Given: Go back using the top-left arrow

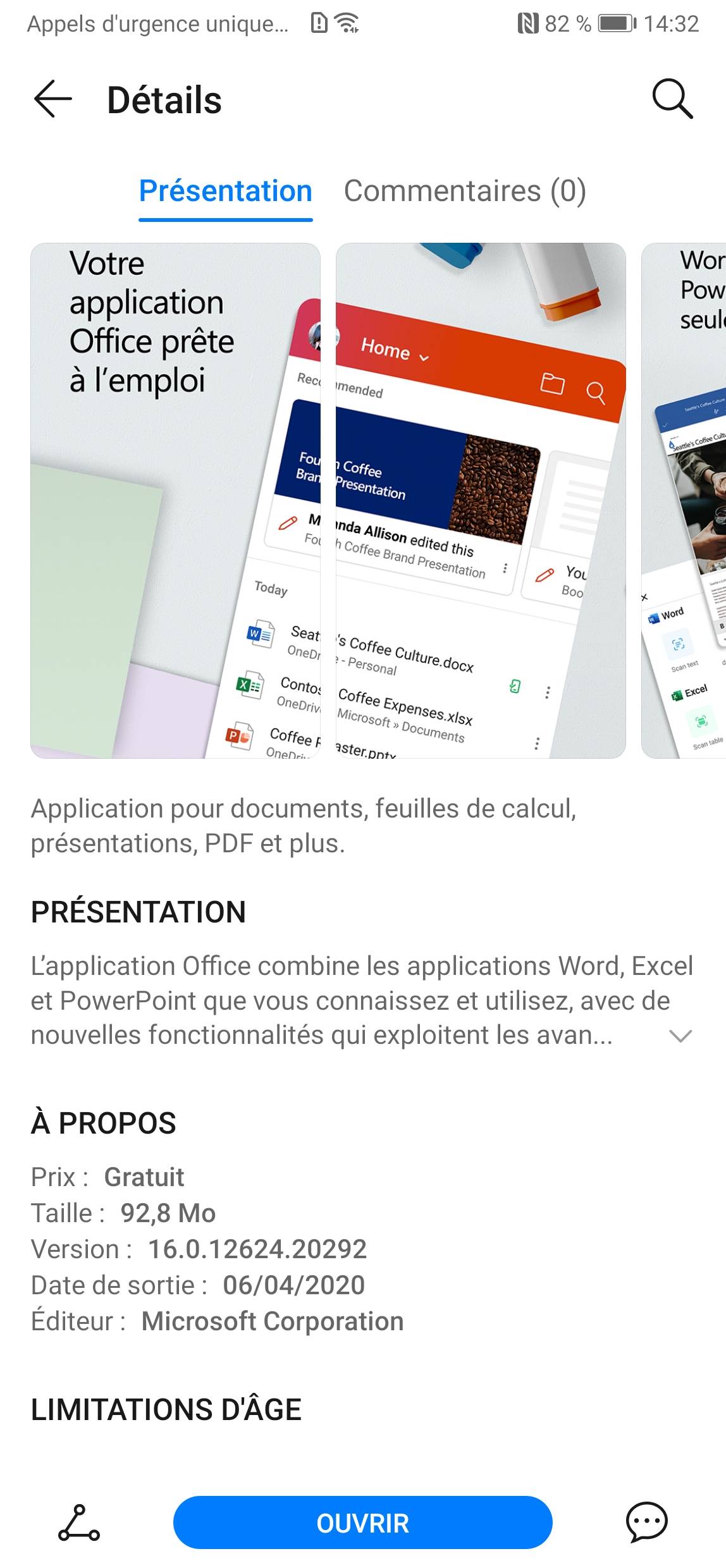Looking at the screenshot, I should [x=52, y=99].
